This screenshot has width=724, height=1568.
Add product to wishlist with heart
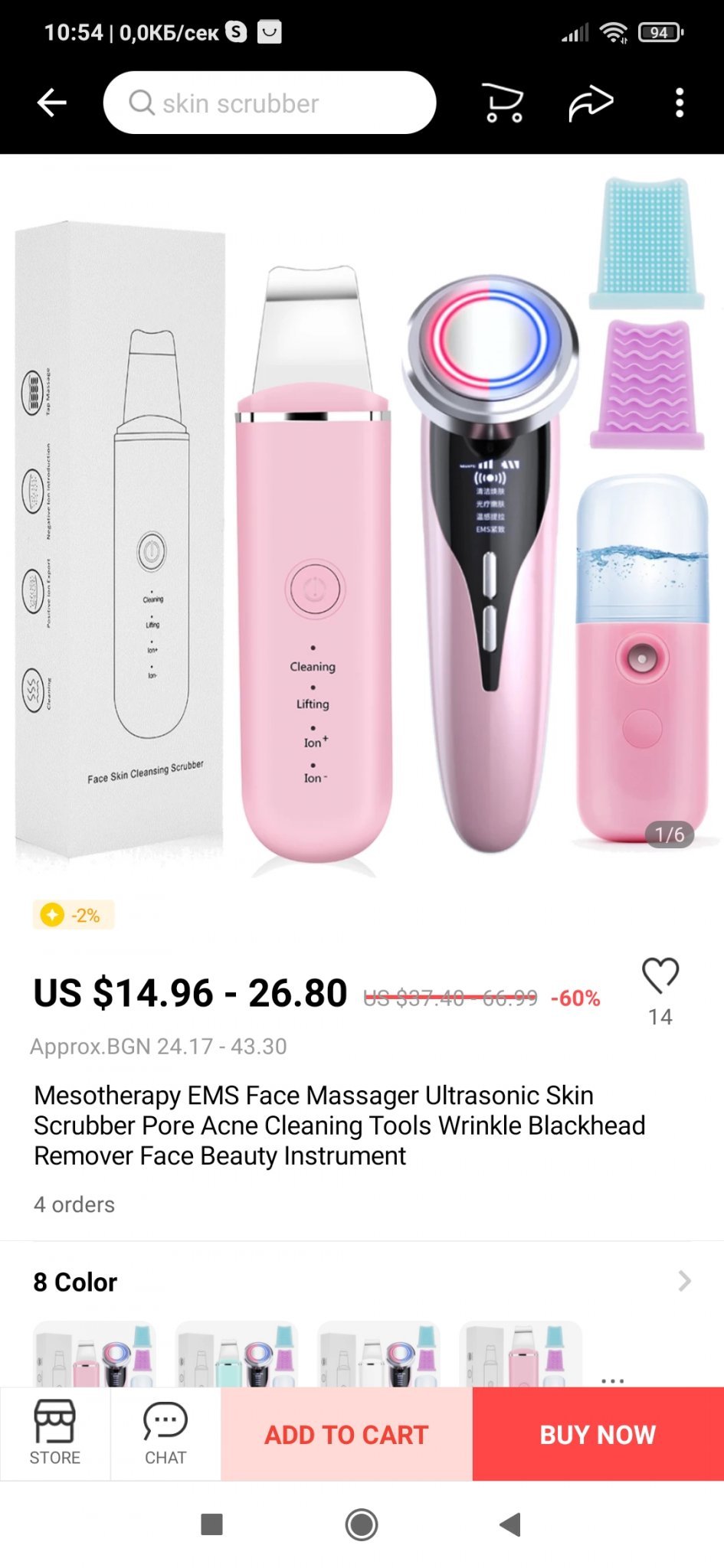pyautogui.click(x=660, y=975)
